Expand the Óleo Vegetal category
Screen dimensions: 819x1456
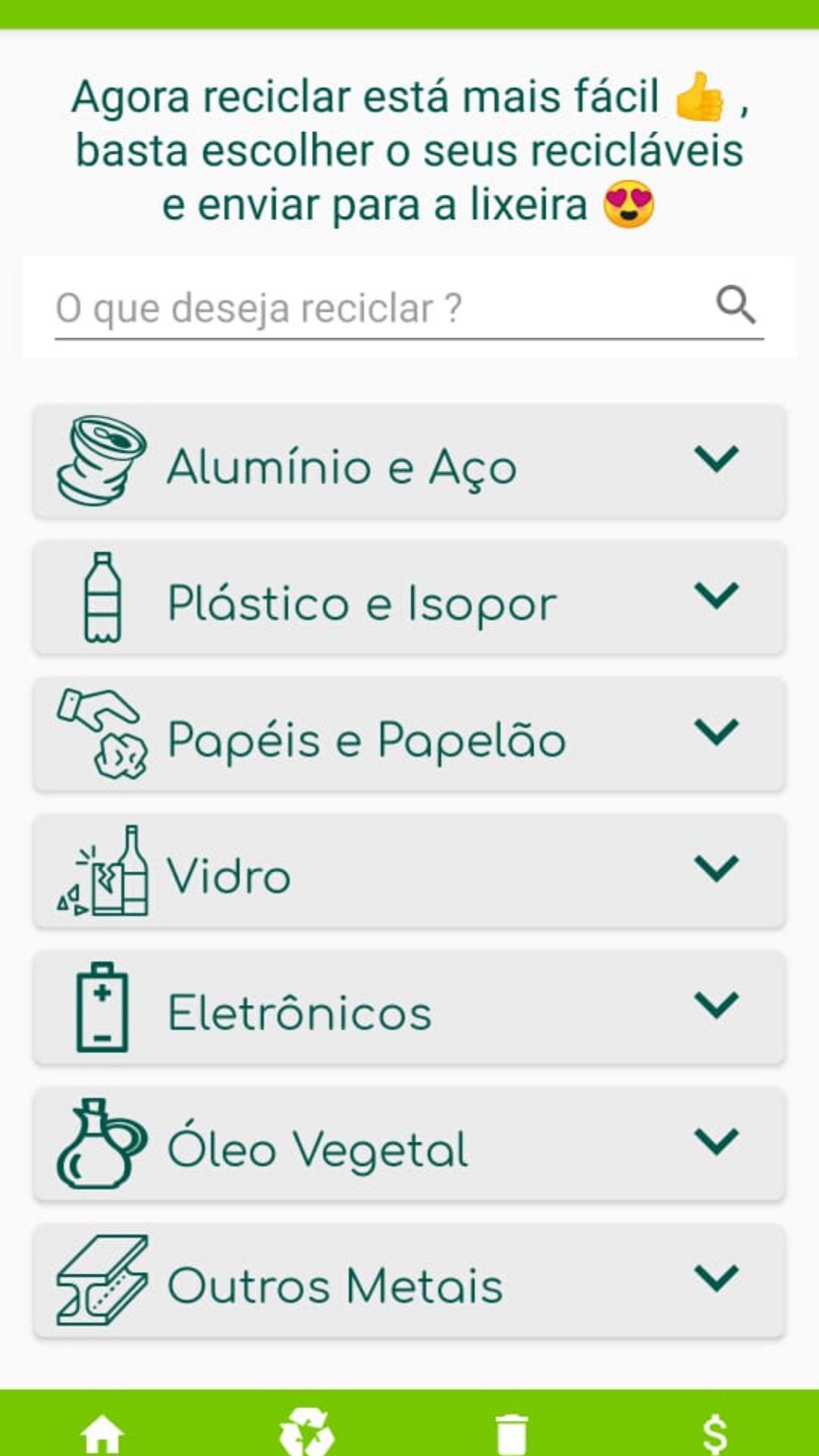click(x=409, y=1144)
